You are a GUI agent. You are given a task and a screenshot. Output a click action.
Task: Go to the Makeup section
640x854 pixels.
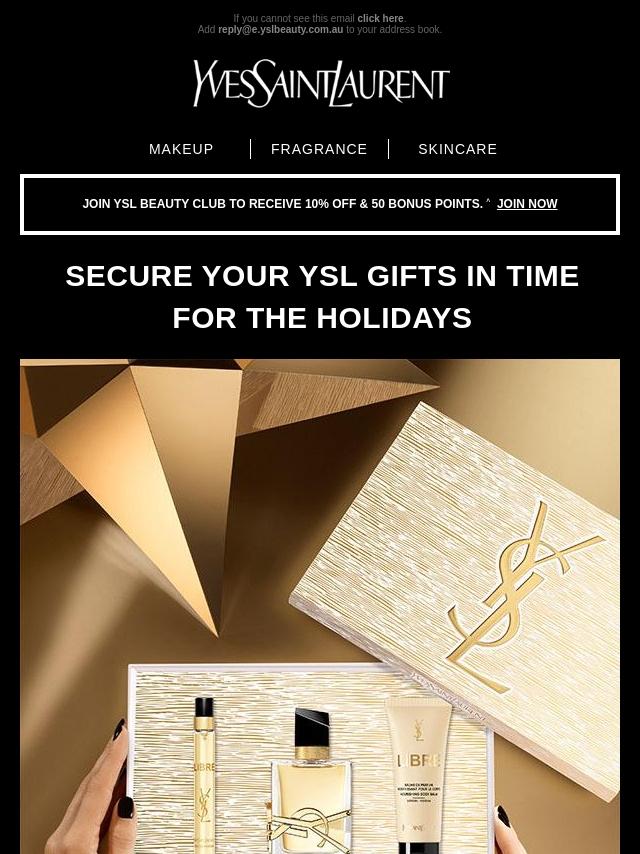click(x=181, y=149)
